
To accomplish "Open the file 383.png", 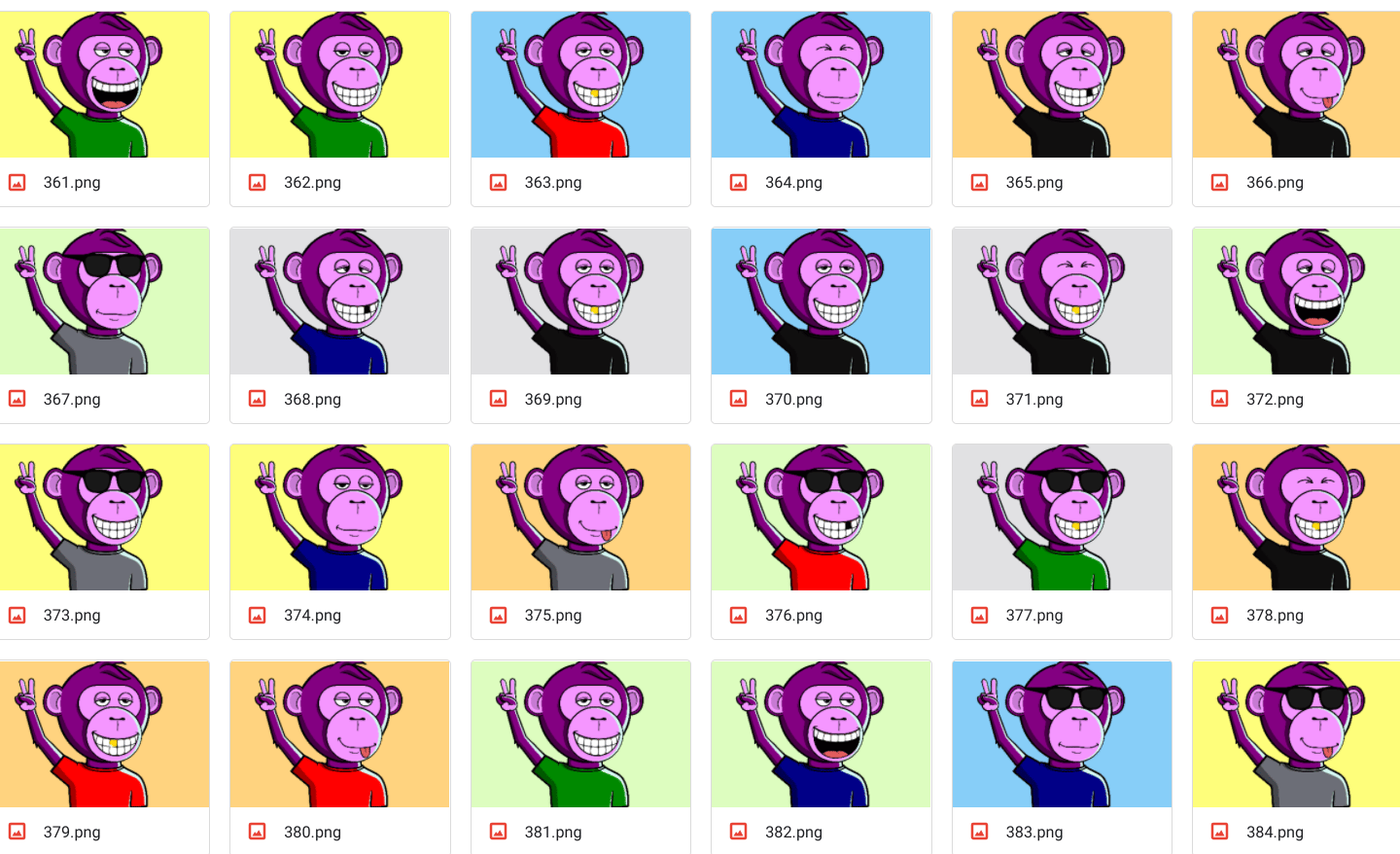I will tap(1062, 734).
